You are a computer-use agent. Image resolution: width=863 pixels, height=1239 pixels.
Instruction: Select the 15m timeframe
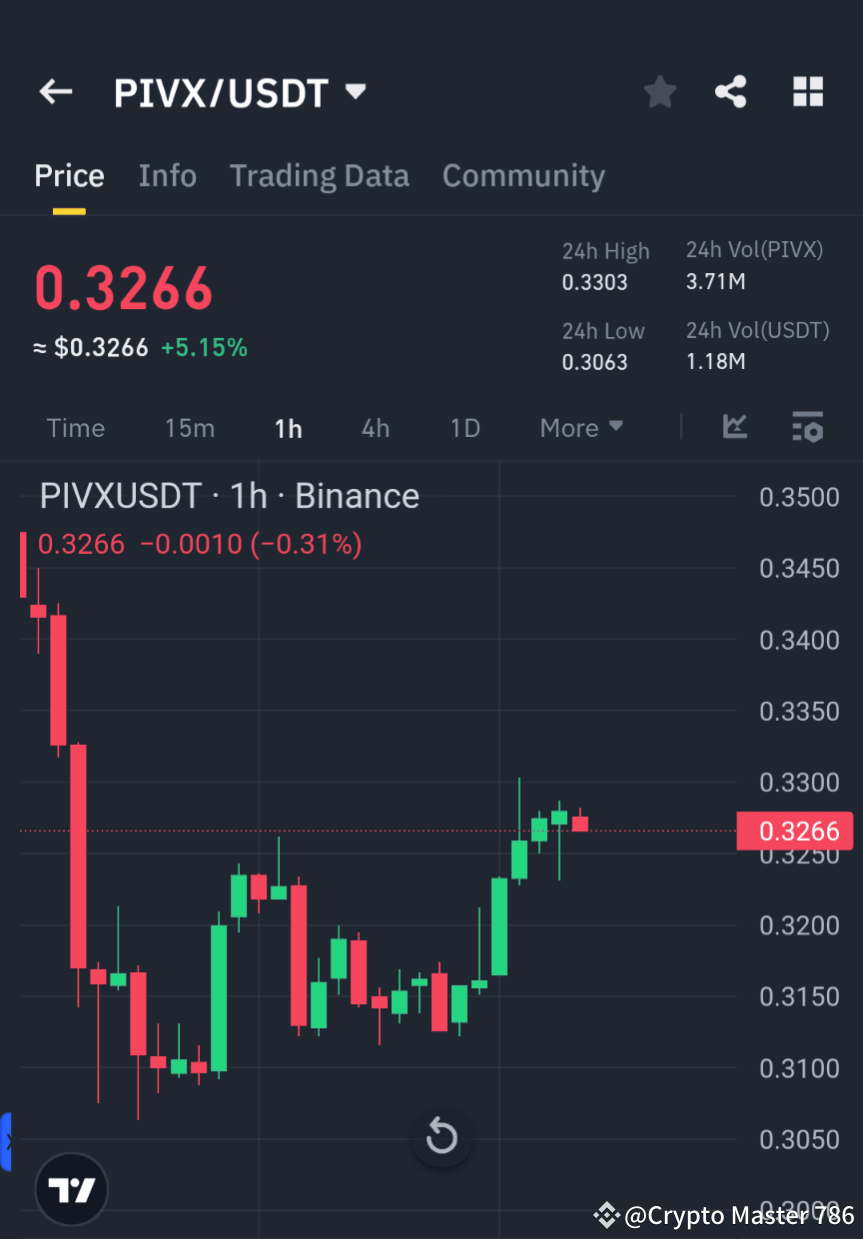190,427
